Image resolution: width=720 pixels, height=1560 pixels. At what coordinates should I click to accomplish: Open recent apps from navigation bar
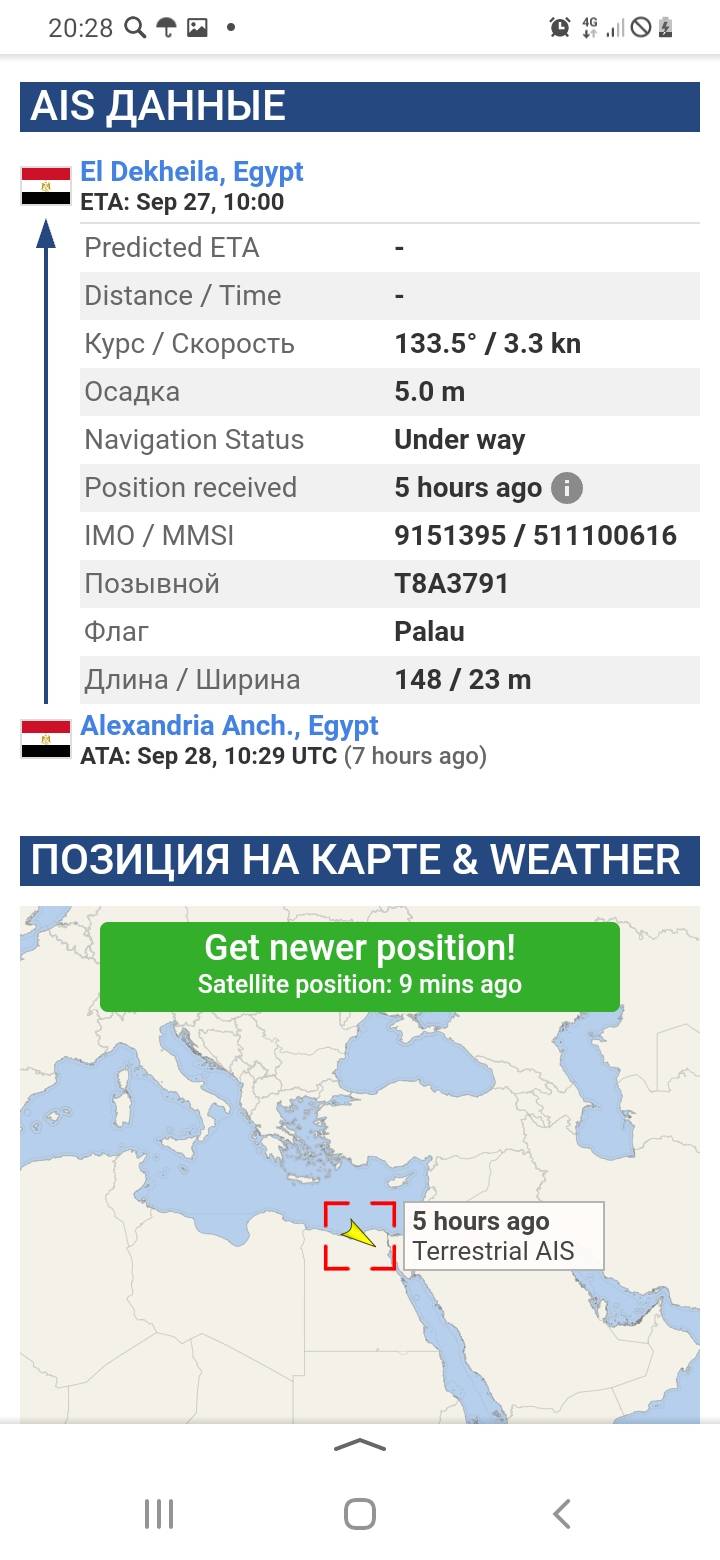coord(159,1514)
